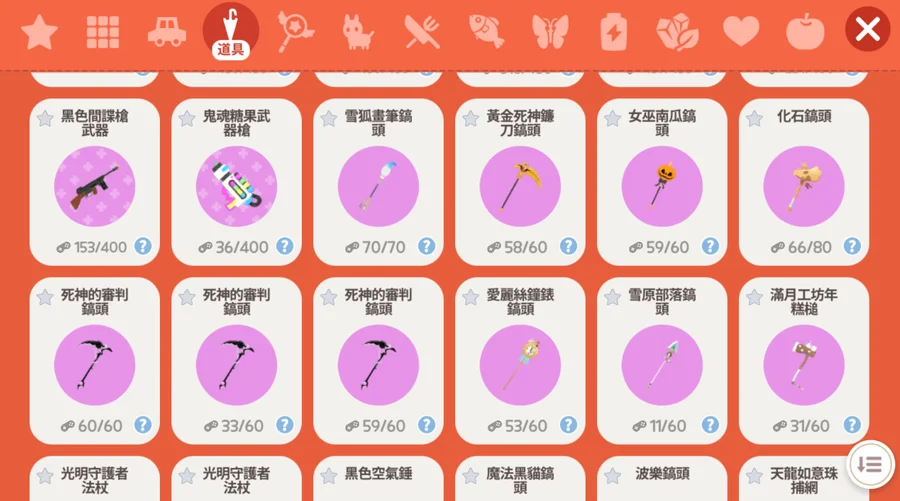Select the 鬼魂糖果武器槍 item card
This screenshot has width=900, height=501.
coord(236,185)
